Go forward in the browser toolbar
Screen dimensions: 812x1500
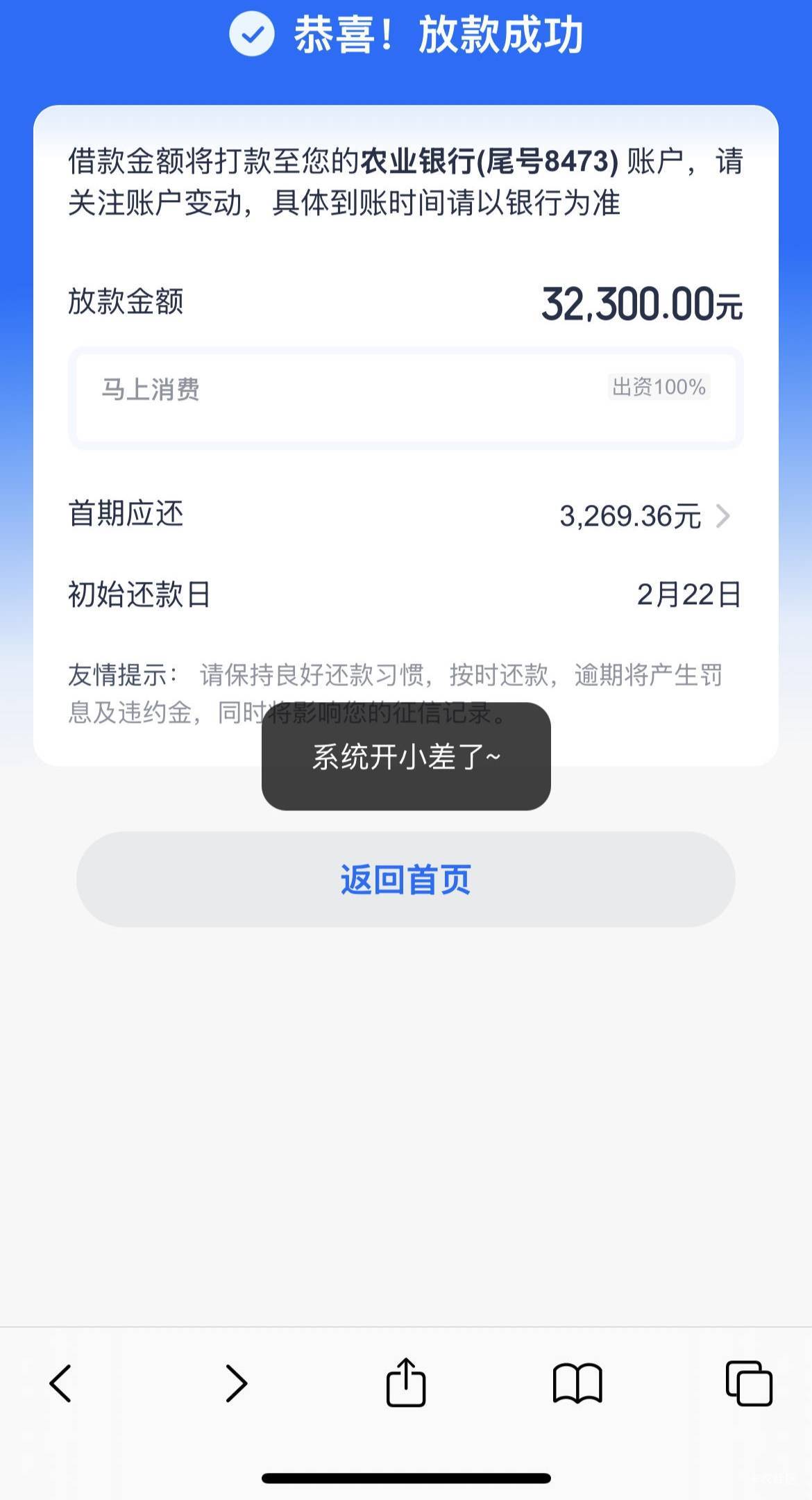click(236, 1383)
